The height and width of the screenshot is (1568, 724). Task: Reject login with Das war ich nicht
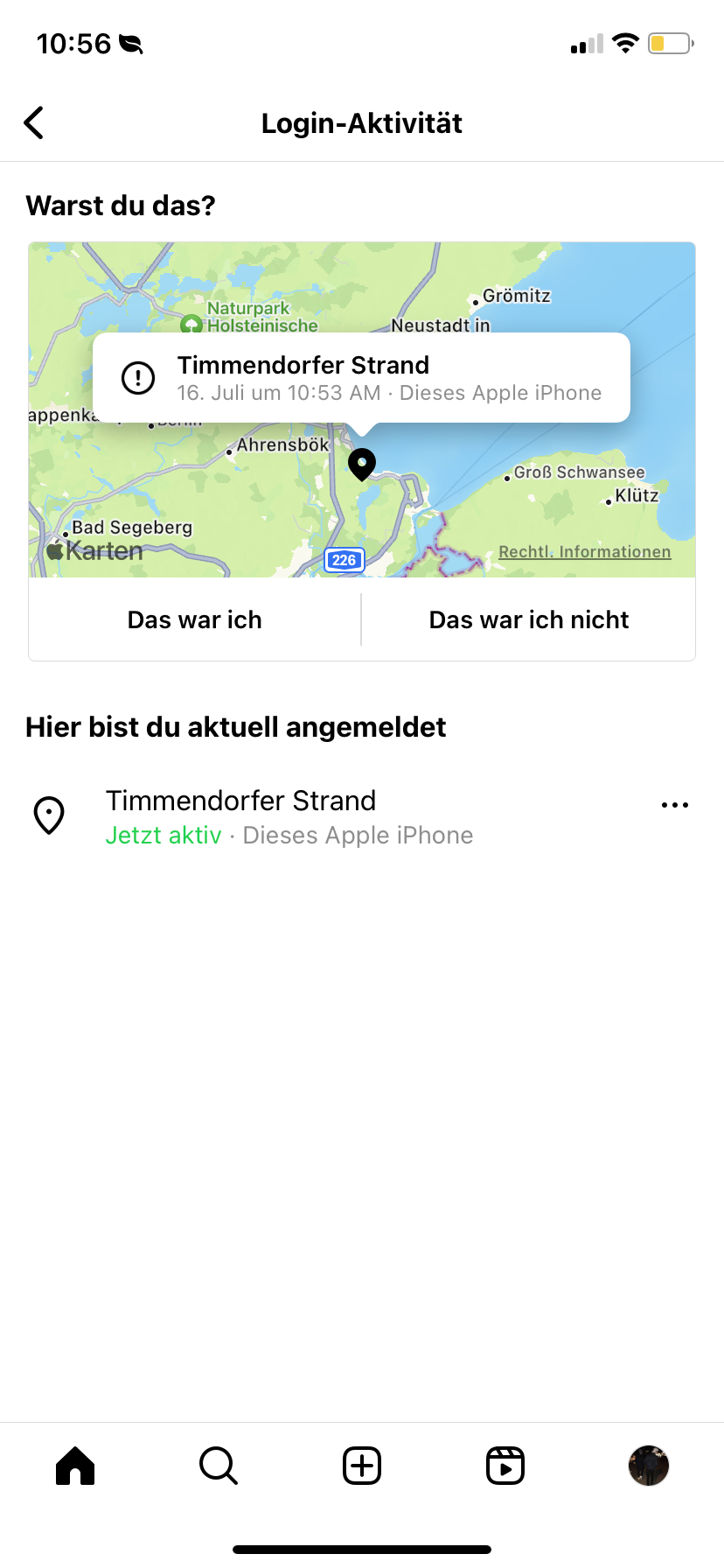pos(528,619)
